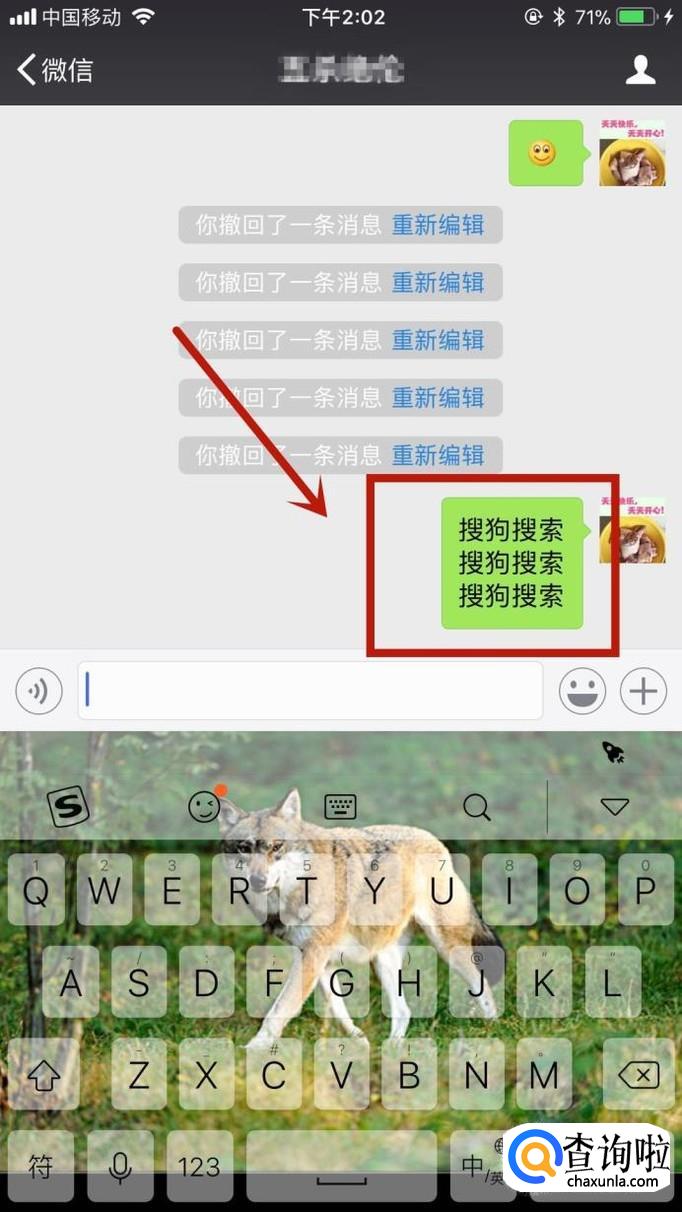Open the Sogou keyboard logo menu
The height and width of the screenshot is (1212, 682).
click(68, 807)
